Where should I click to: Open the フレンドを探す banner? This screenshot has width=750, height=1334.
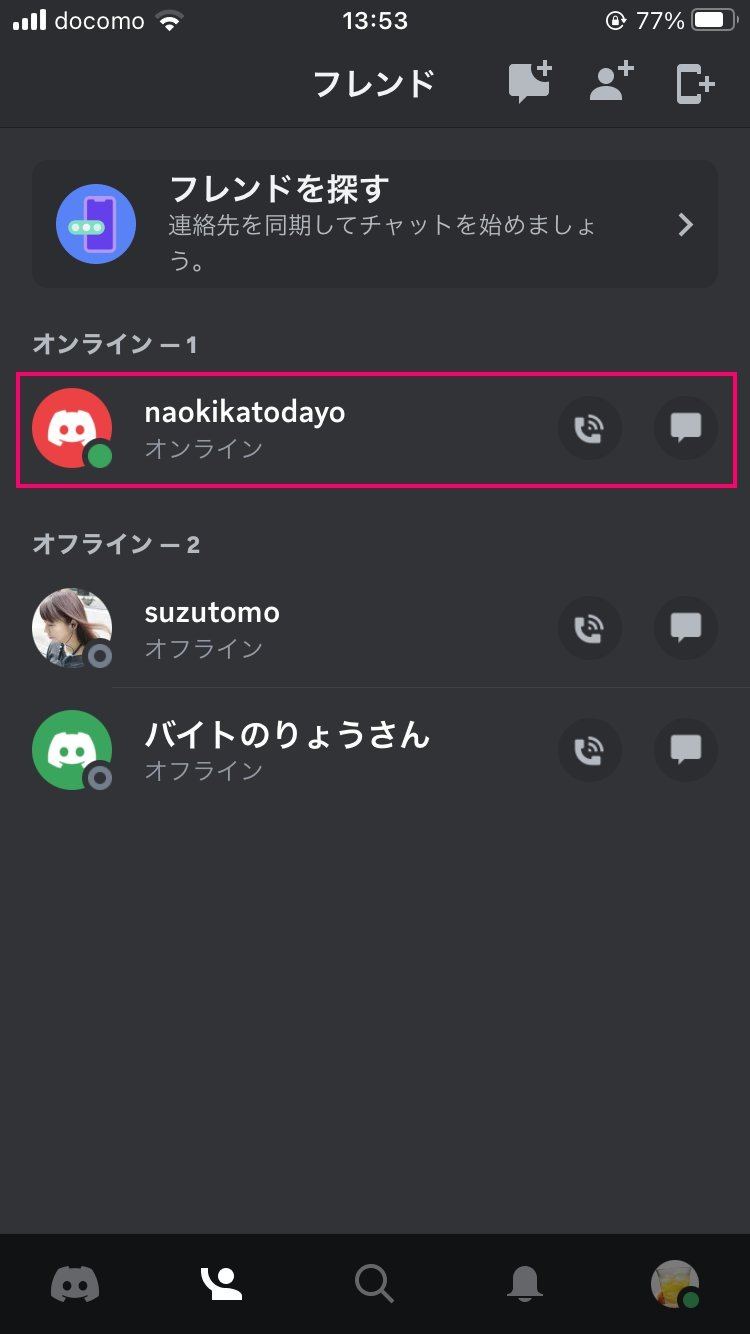coord(375,224)
